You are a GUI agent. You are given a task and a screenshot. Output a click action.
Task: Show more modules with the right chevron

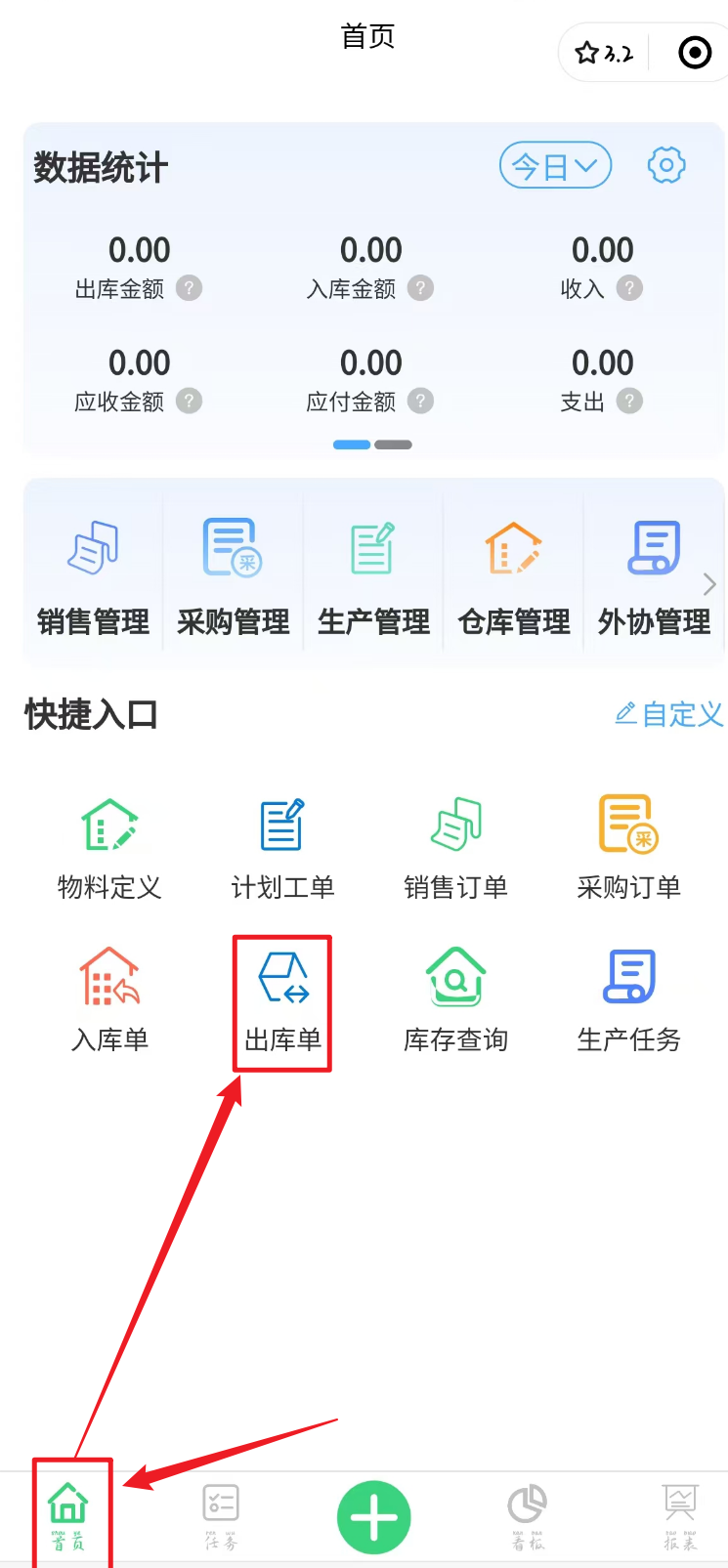coord(709,584)
